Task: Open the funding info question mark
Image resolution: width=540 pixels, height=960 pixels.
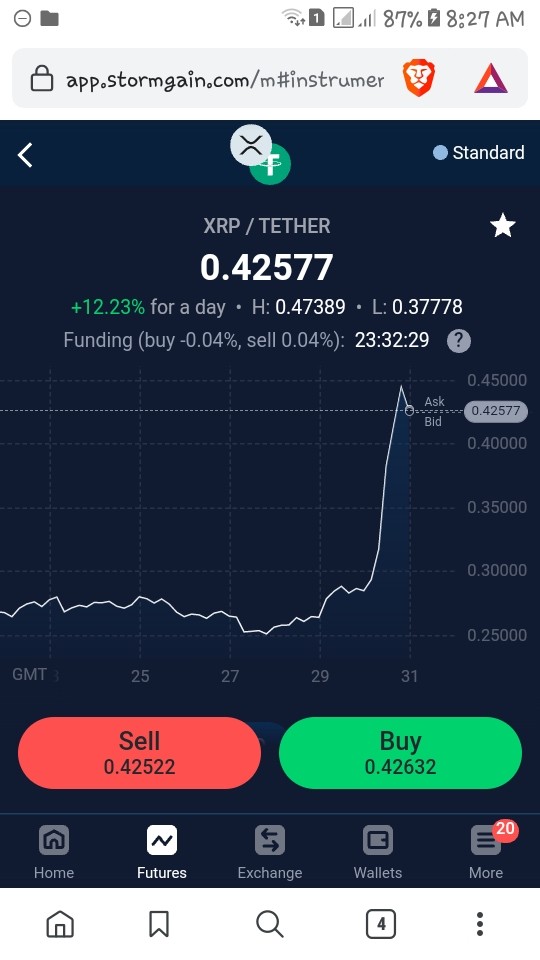Action: tap(459, 340)
